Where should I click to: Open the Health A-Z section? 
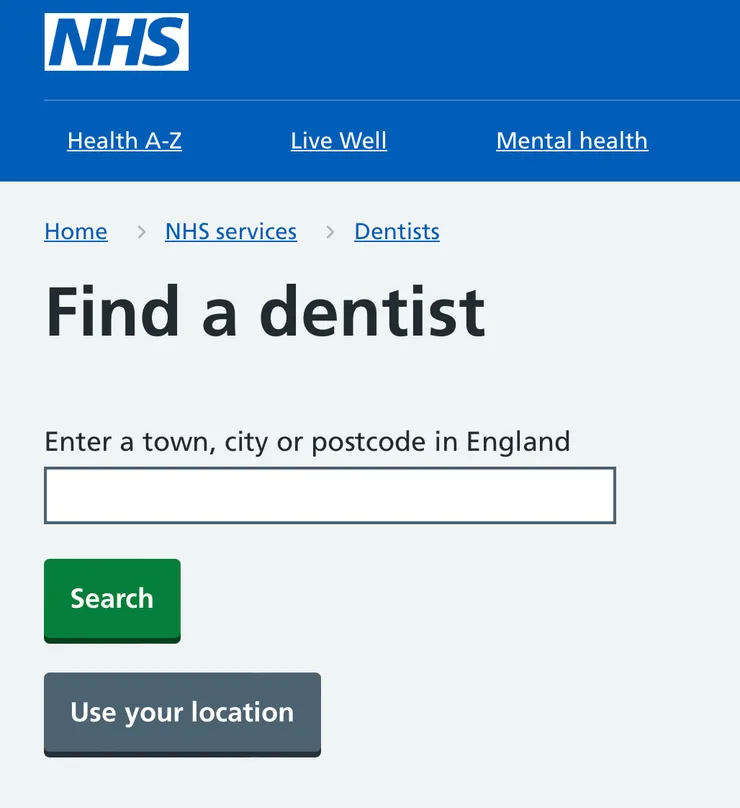point(124,140)
